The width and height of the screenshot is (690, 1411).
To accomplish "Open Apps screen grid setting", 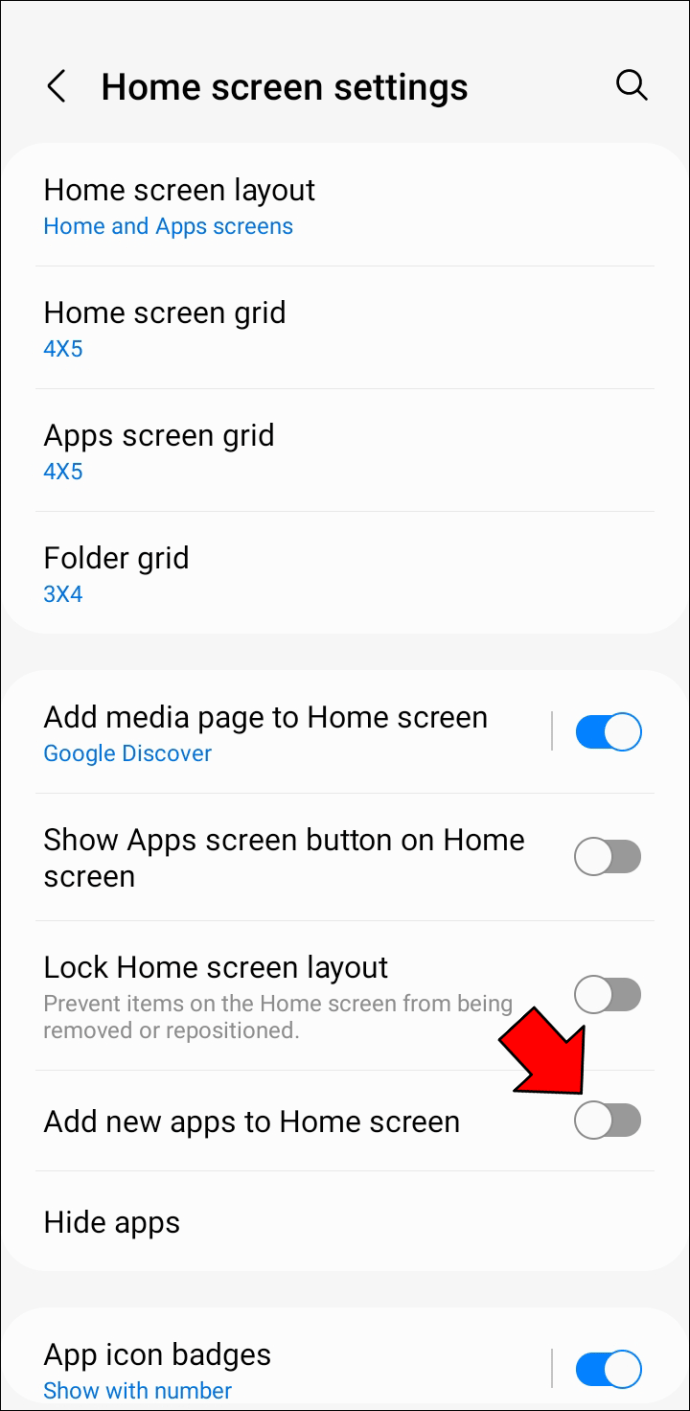I will (159, 452).
